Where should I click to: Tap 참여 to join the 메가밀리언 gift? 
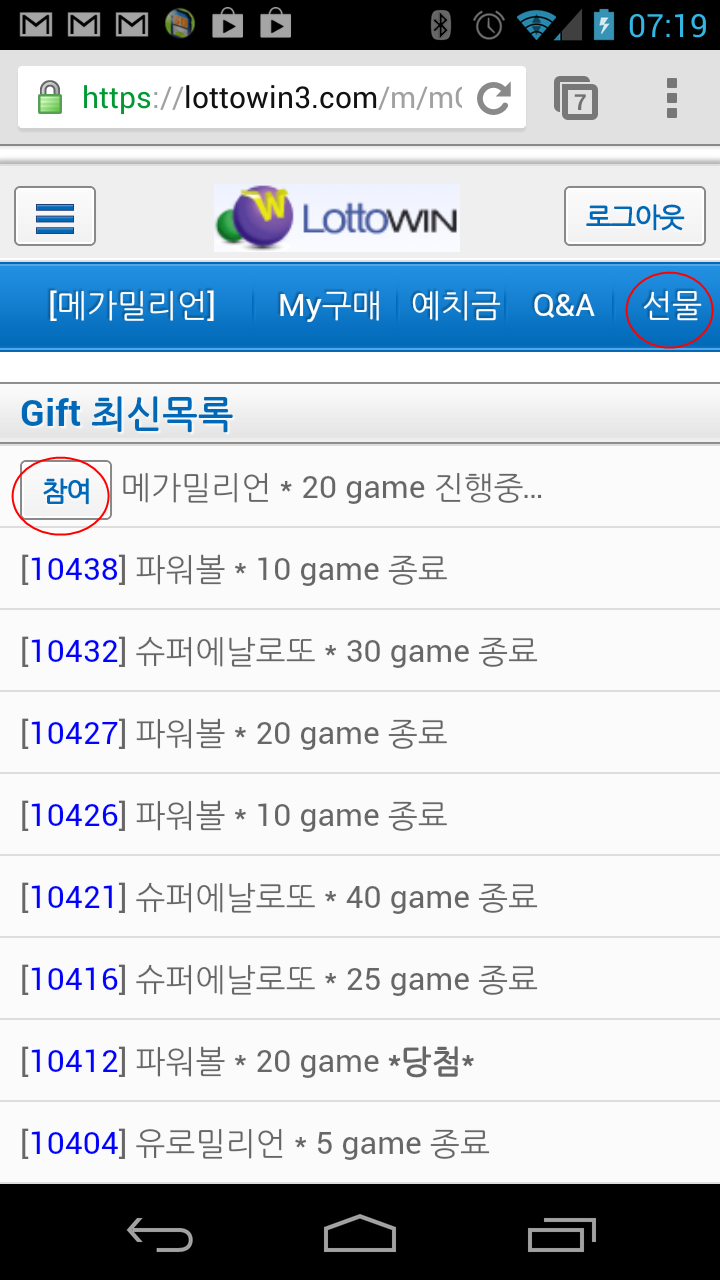[66, 490]
